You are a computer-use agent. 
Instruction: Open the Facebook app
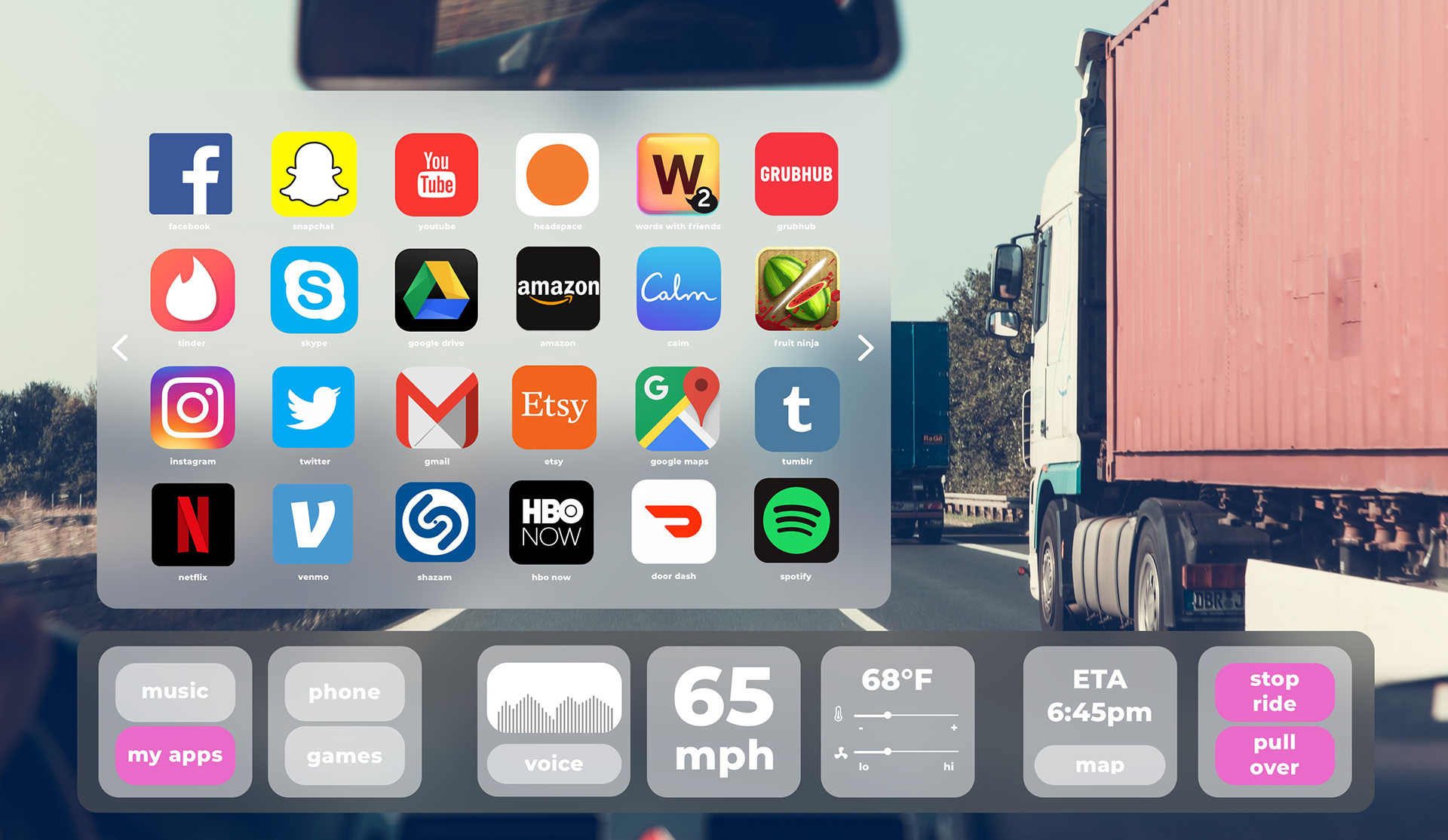coord(190,175)
